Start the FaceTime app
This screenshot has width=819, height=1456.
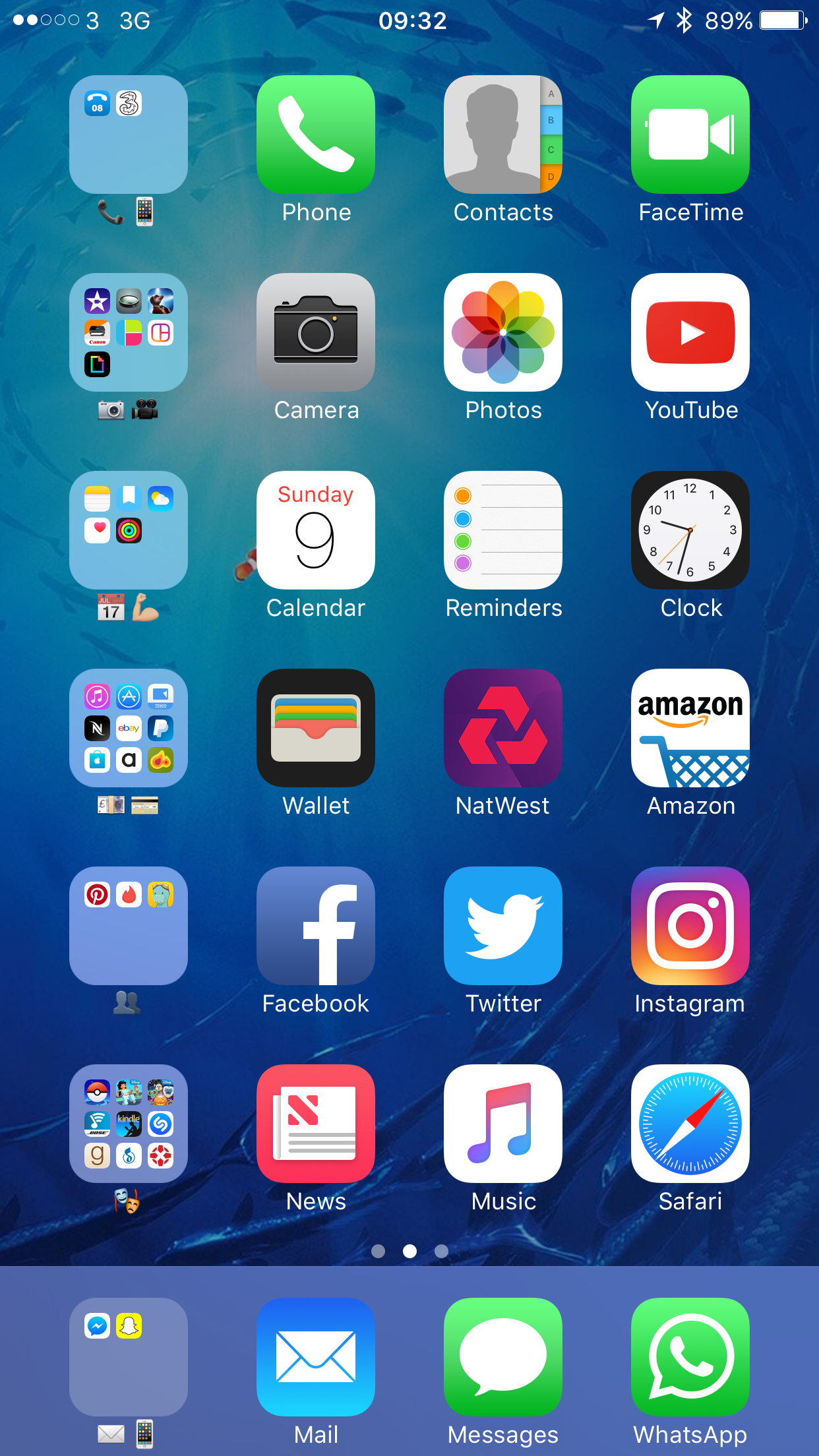click(x=690, y=135)
